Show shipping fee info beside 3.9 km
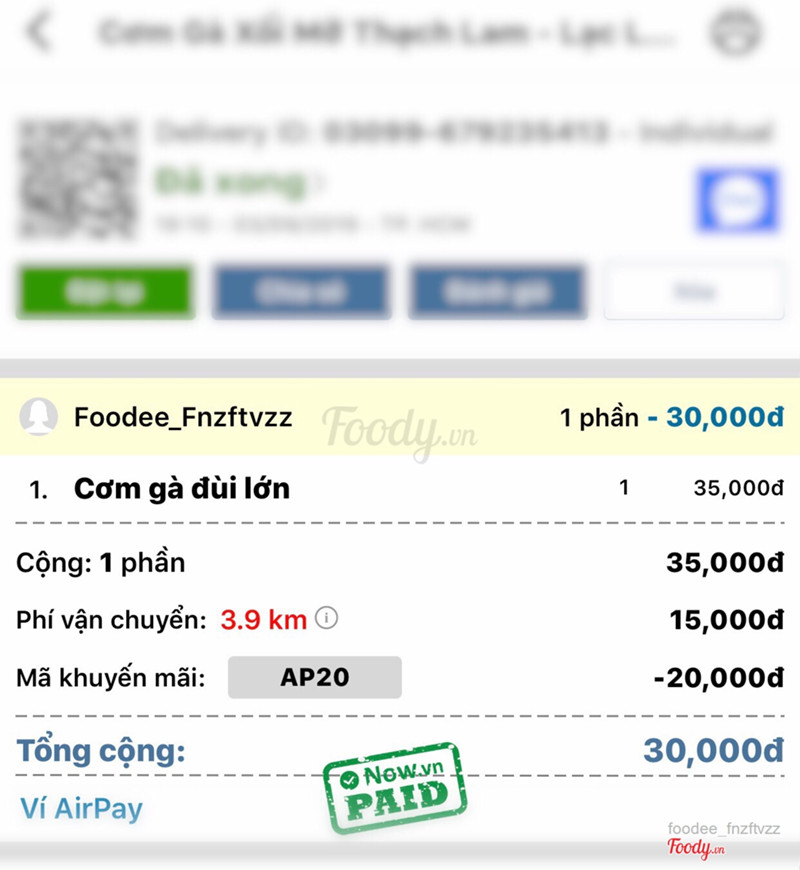 coord(326,618)
